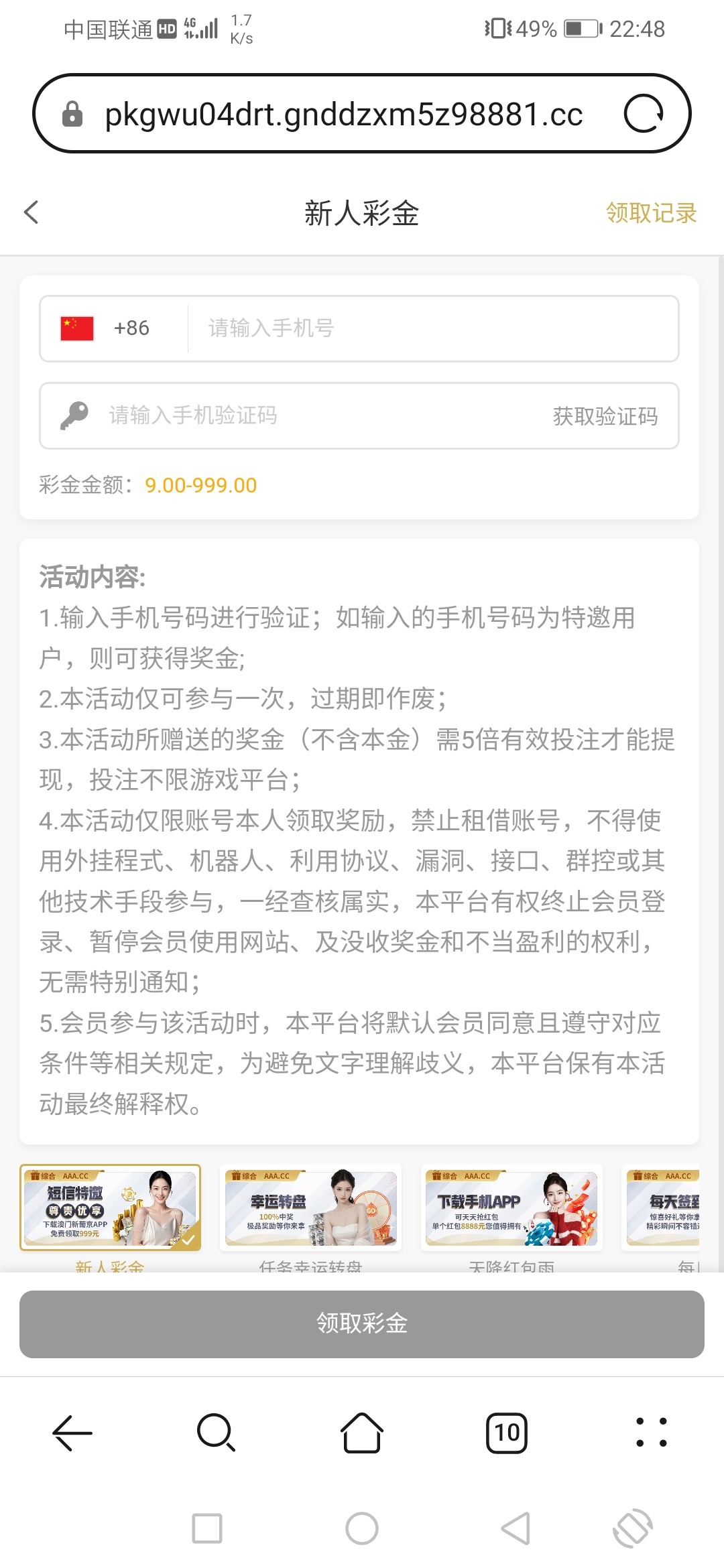
Task: Open the 新人彩金 promotion card
Action: tap(111, 1207)
